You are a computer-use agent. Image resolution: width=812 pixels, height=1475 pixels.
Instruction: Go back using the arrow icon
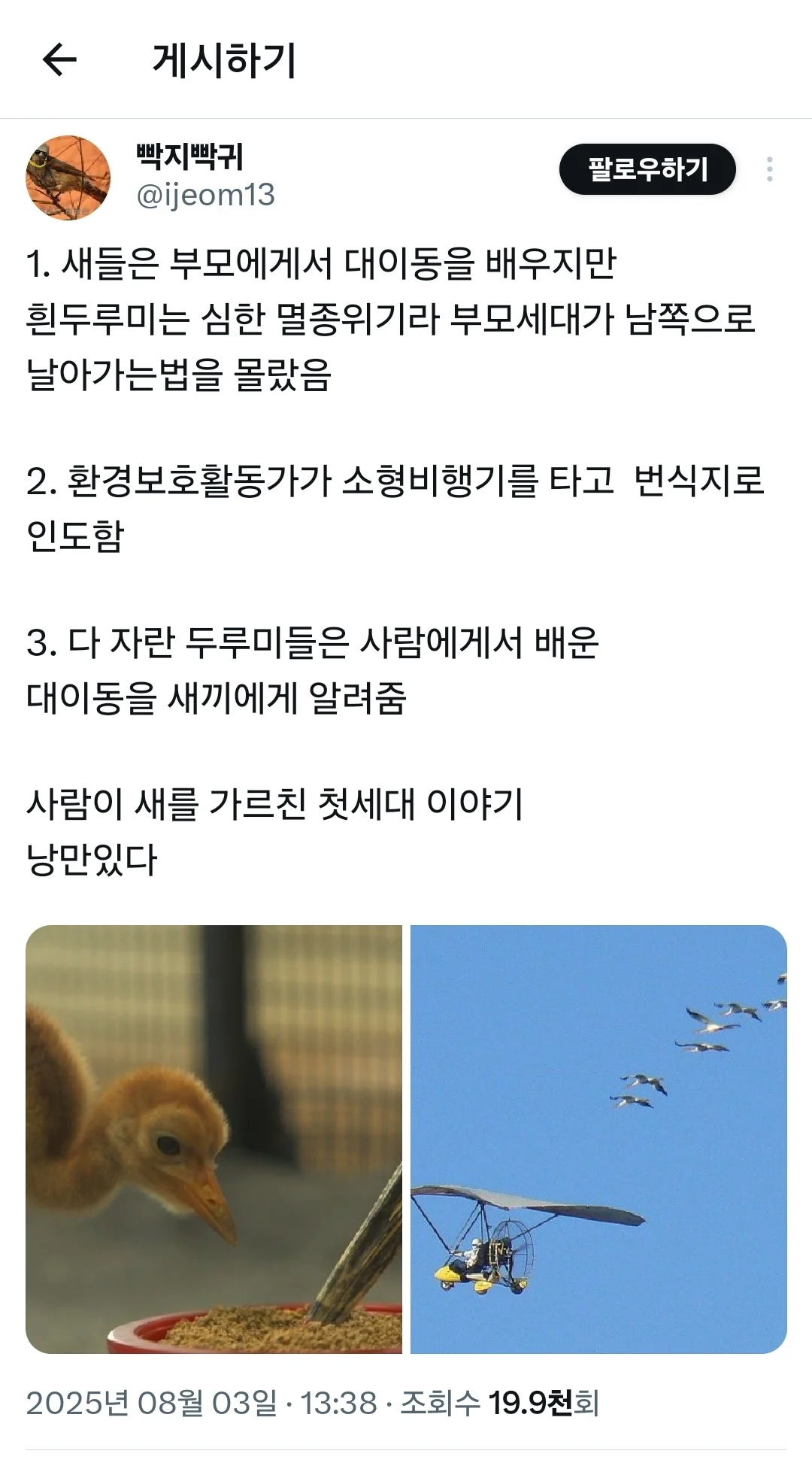(60, 60)
